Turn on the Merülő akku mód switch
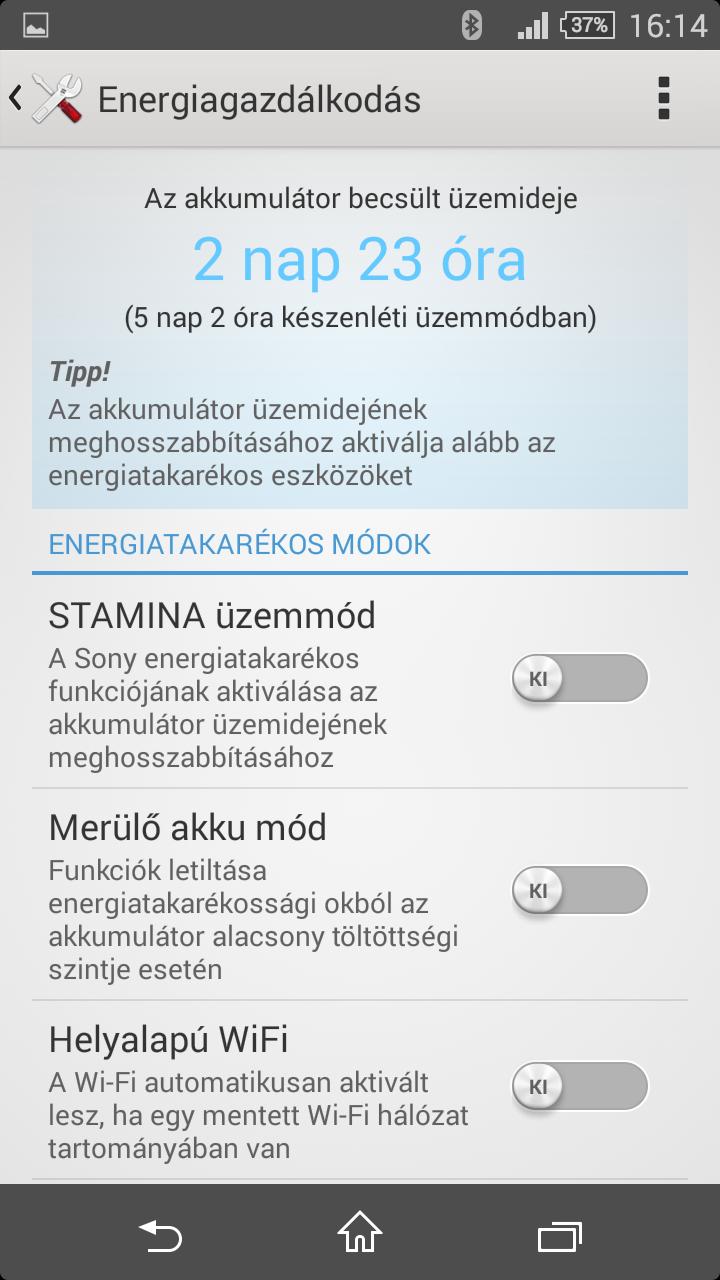This screenshot has height=1280, width=720. [580, 890]
